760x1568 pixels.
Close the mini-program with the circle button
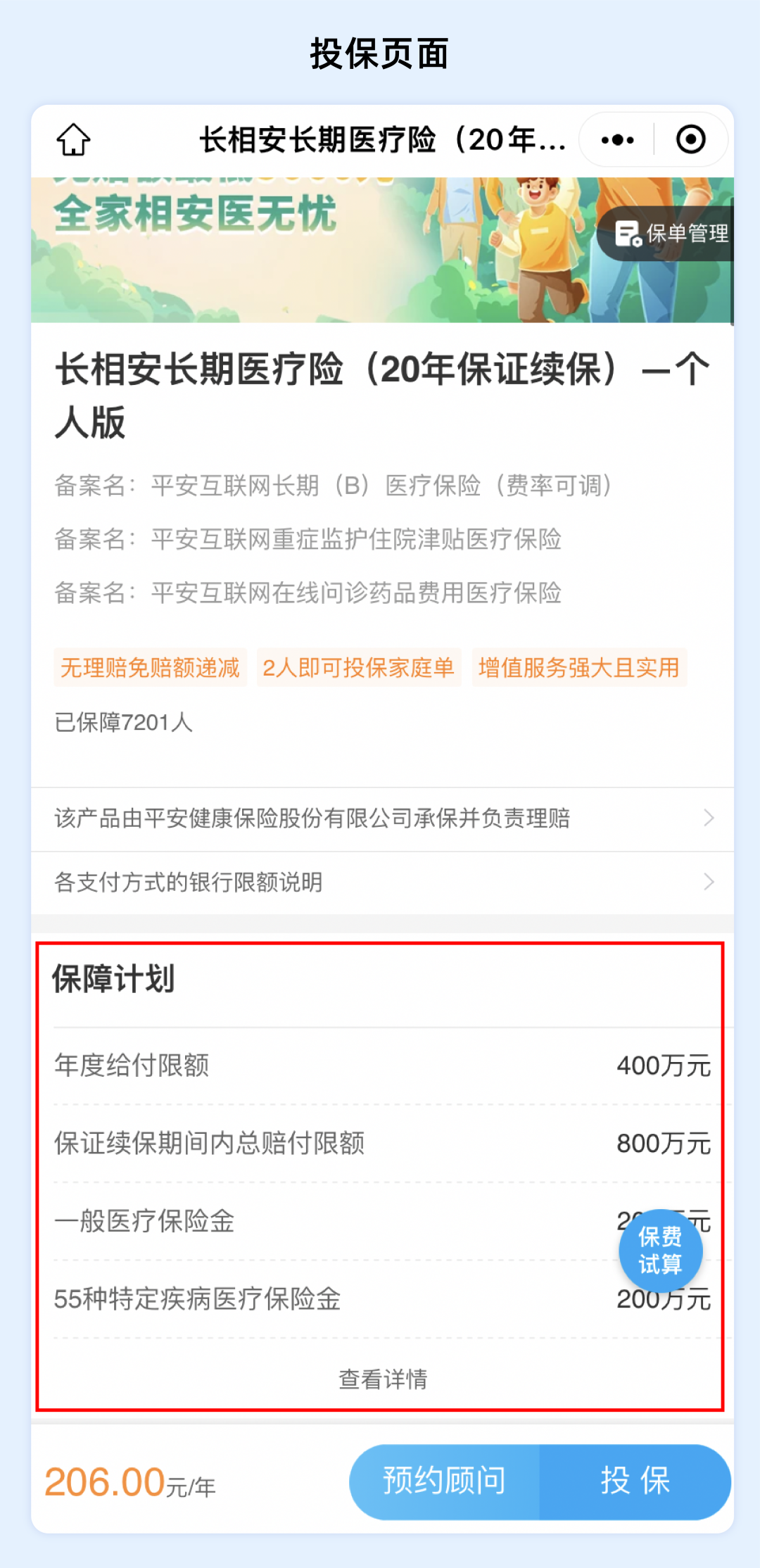click(690, 139)
